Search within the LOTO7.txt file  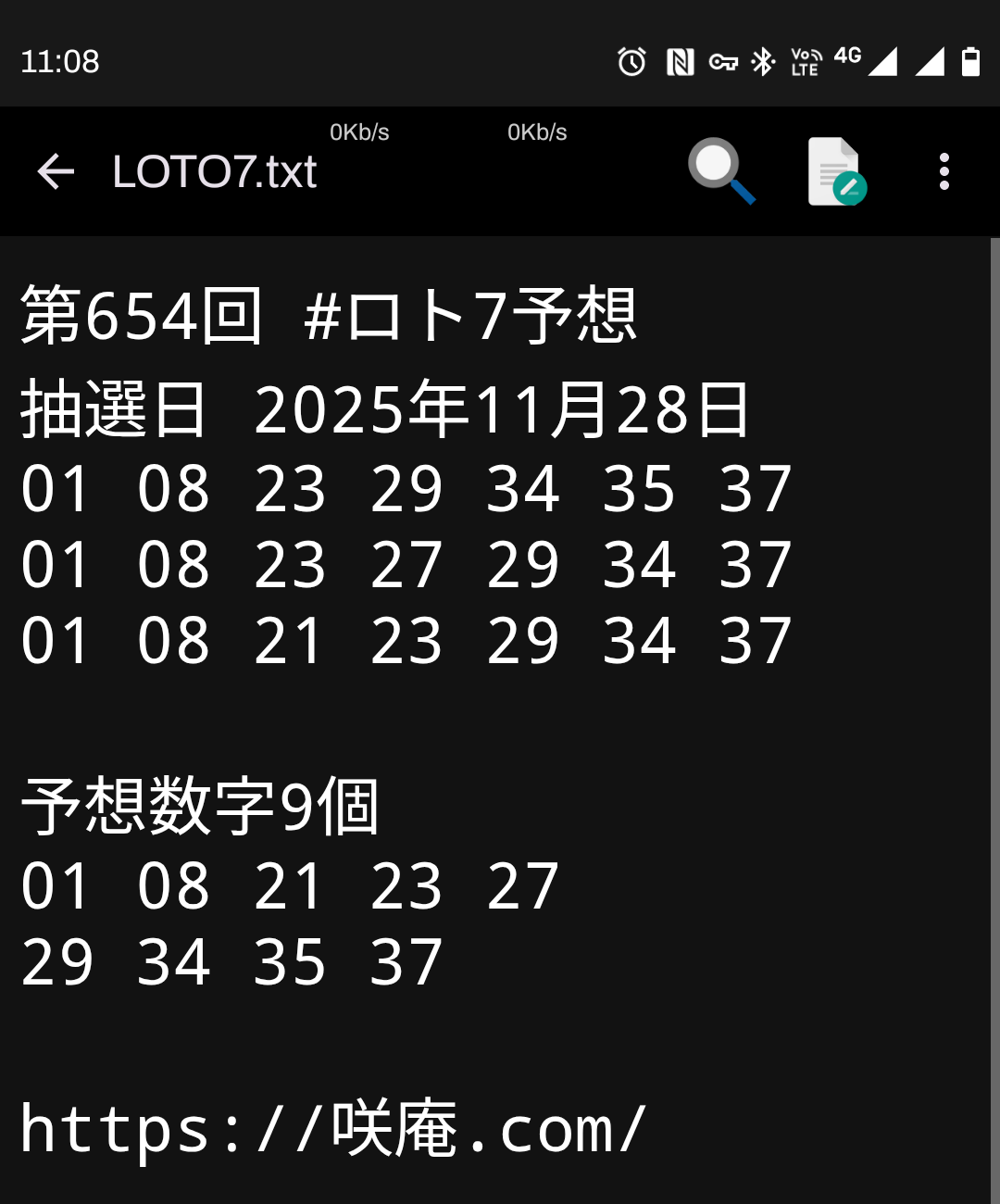(x=720, y=171)
